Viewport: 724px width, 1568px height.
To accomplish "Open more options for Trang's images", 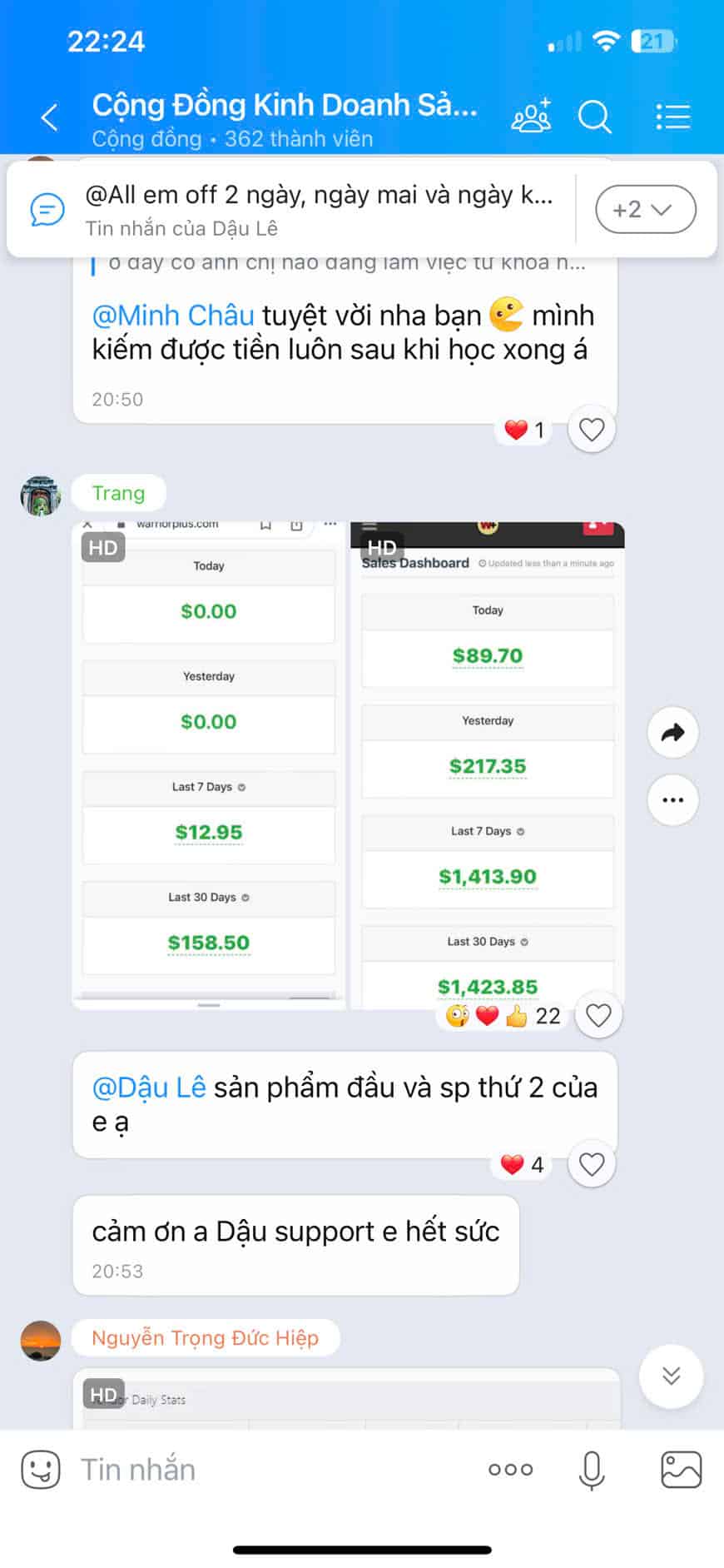I will click(x=672, y=800).
